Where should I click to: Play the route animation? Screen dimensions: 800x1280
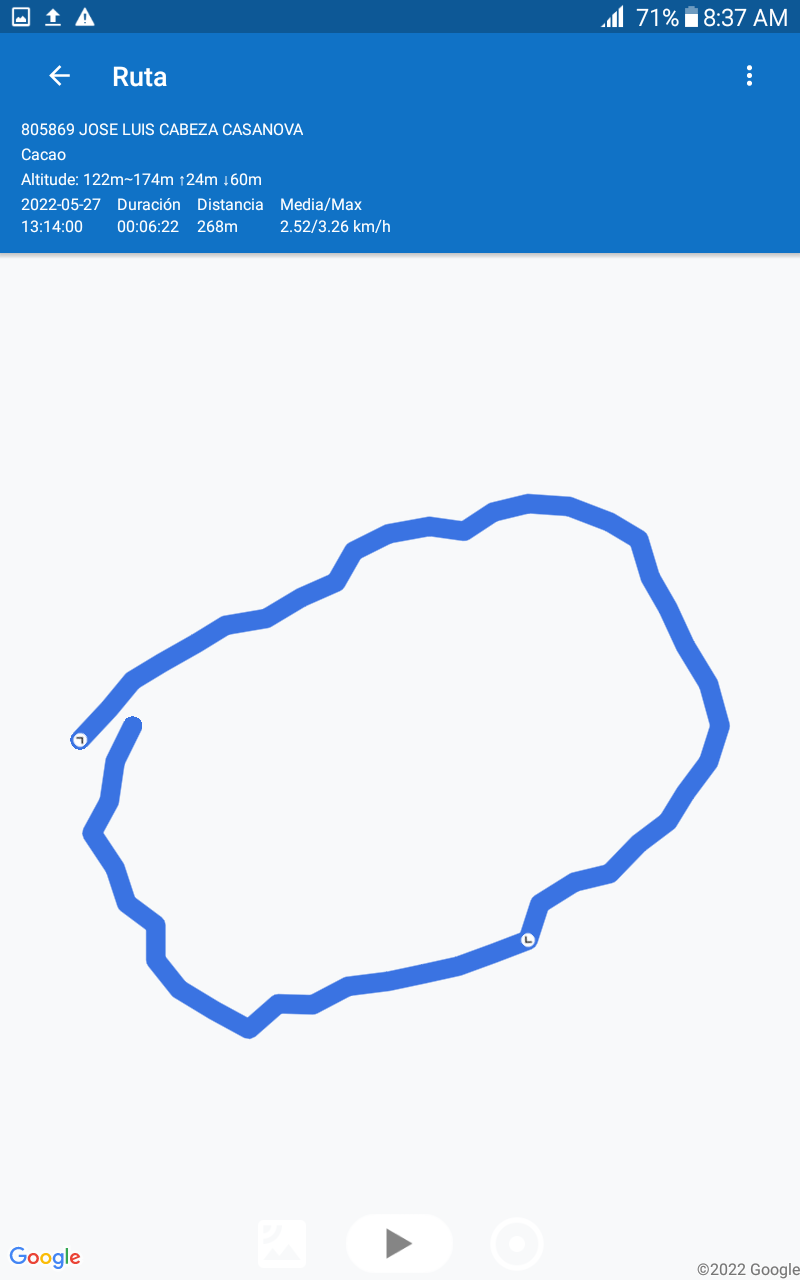399,1243
